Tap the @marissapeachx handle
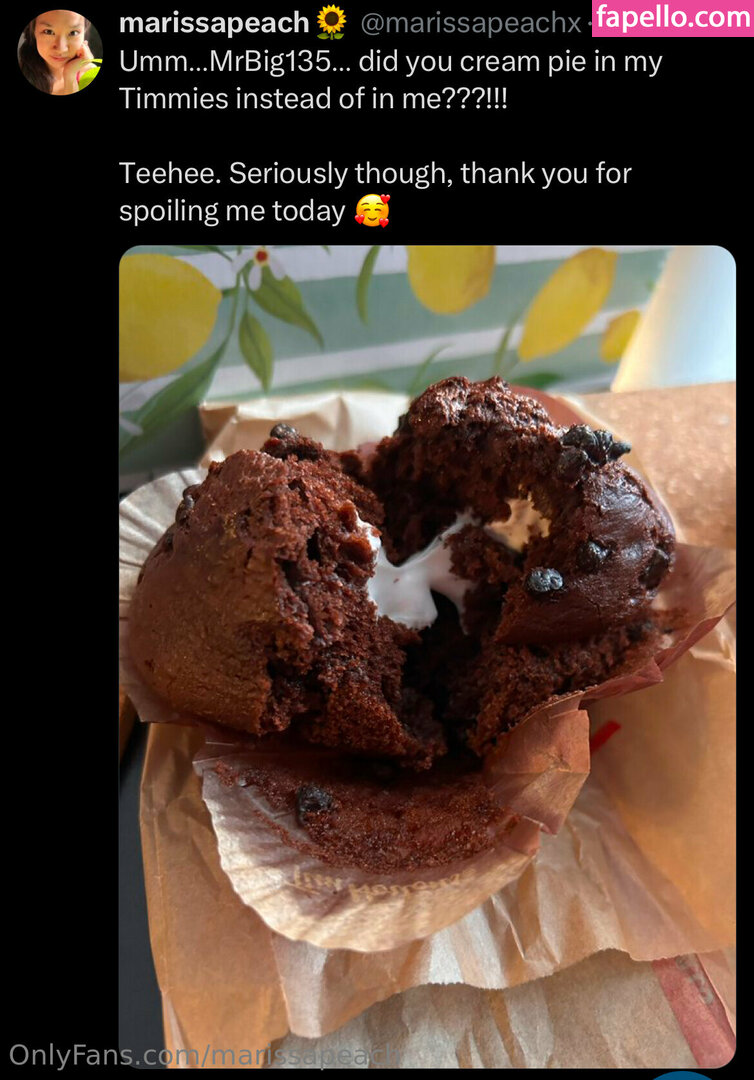 point(470,23)
